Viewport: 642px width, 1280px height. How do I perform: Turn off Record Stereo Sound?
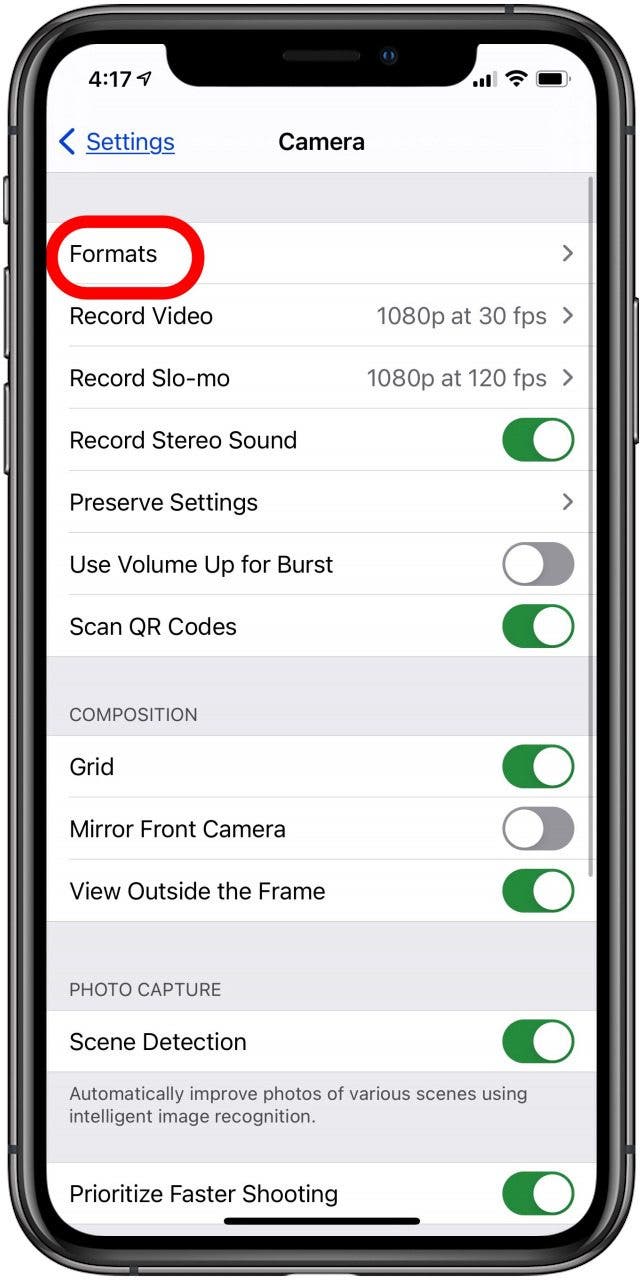coord(538,440)
